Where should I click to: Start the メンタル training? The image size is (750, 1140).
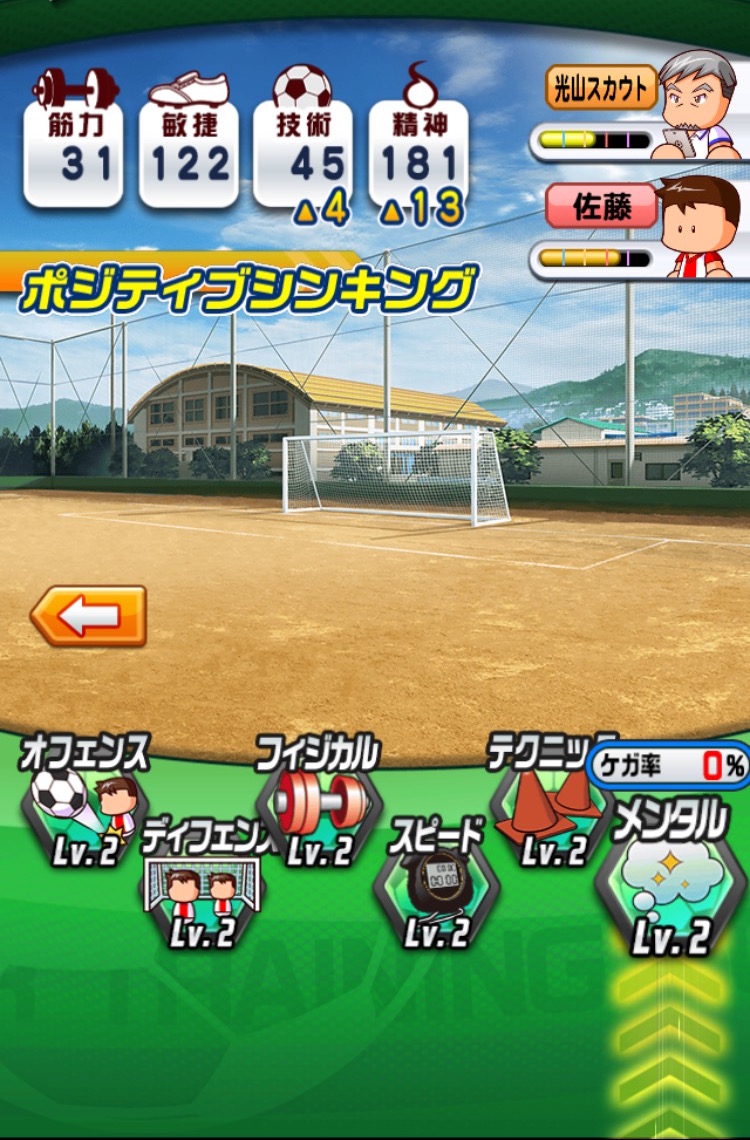(x=670, y=885)
